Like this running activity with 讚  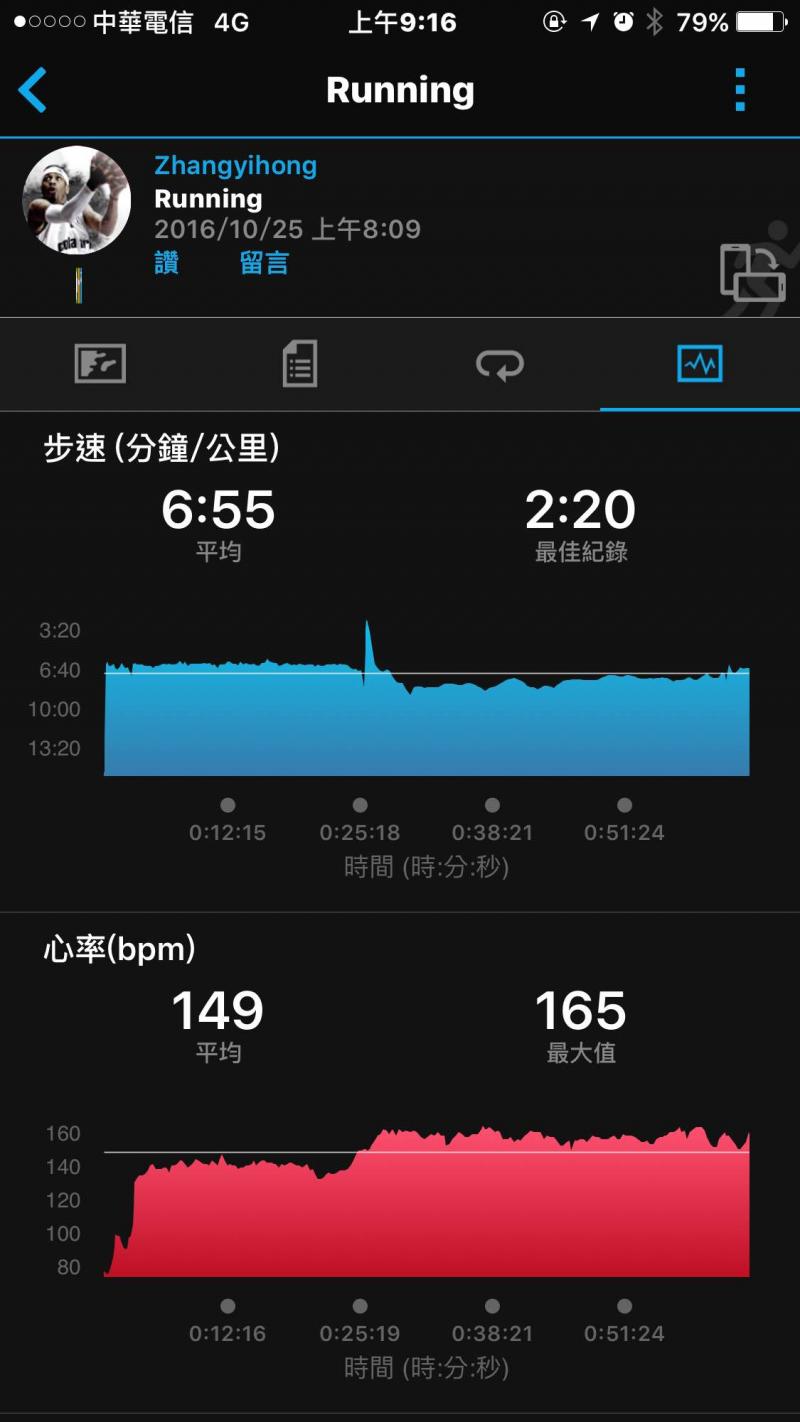pos(167,263)
